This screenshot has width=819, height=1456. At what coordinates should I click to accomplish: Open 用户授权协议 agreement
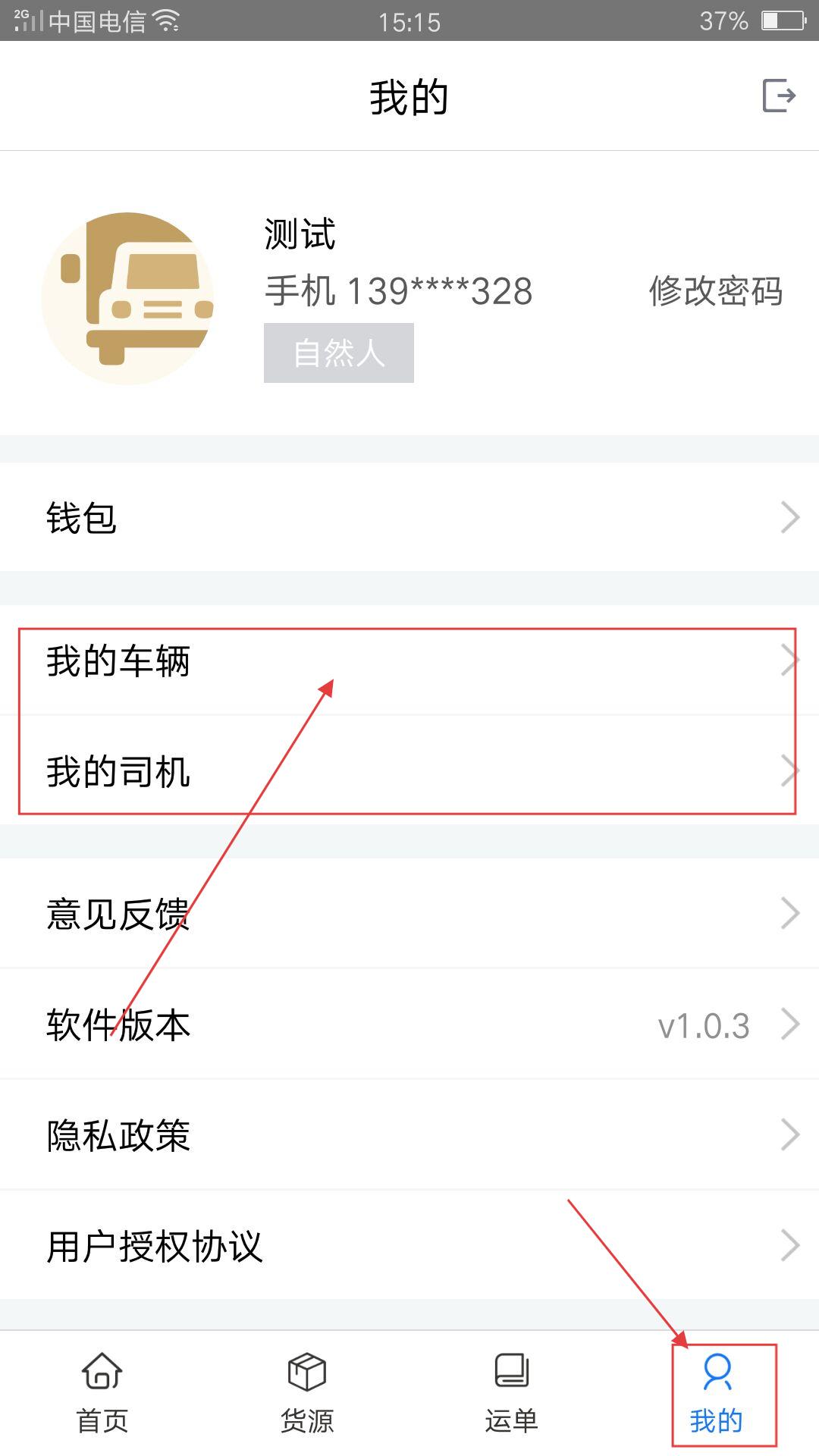coord(409,1246)
